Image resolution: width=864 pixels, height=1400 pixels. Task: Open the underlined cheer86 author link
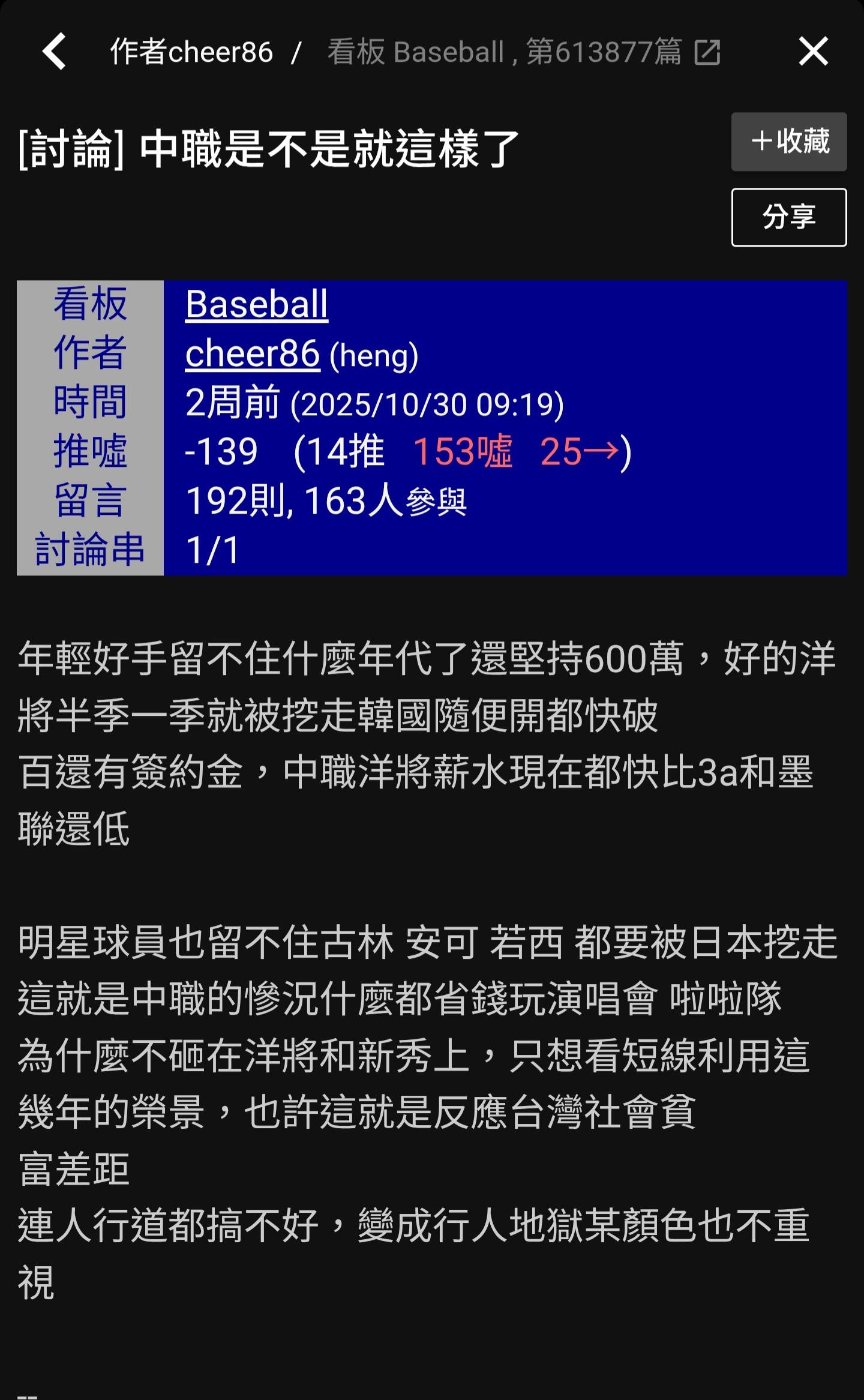tap(252, 353)
